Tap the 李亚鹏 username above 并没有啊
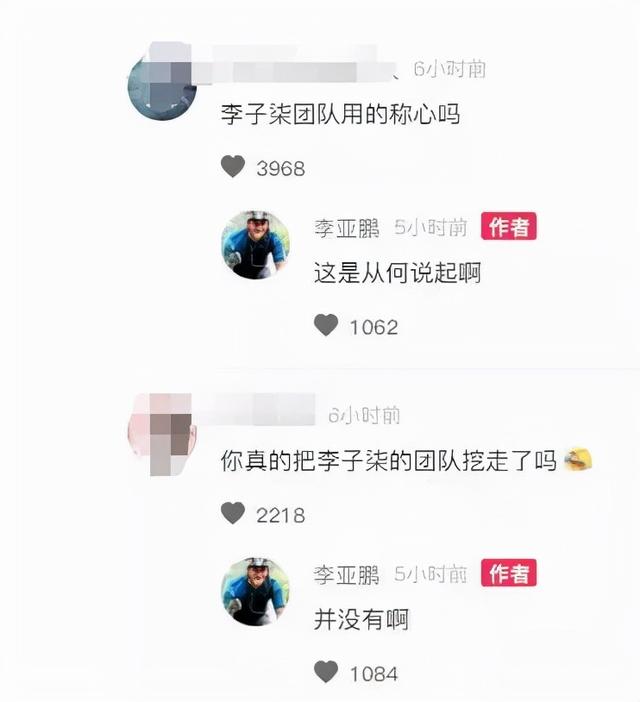The width and height of the screenshot is (640, 702). (347, 575)
